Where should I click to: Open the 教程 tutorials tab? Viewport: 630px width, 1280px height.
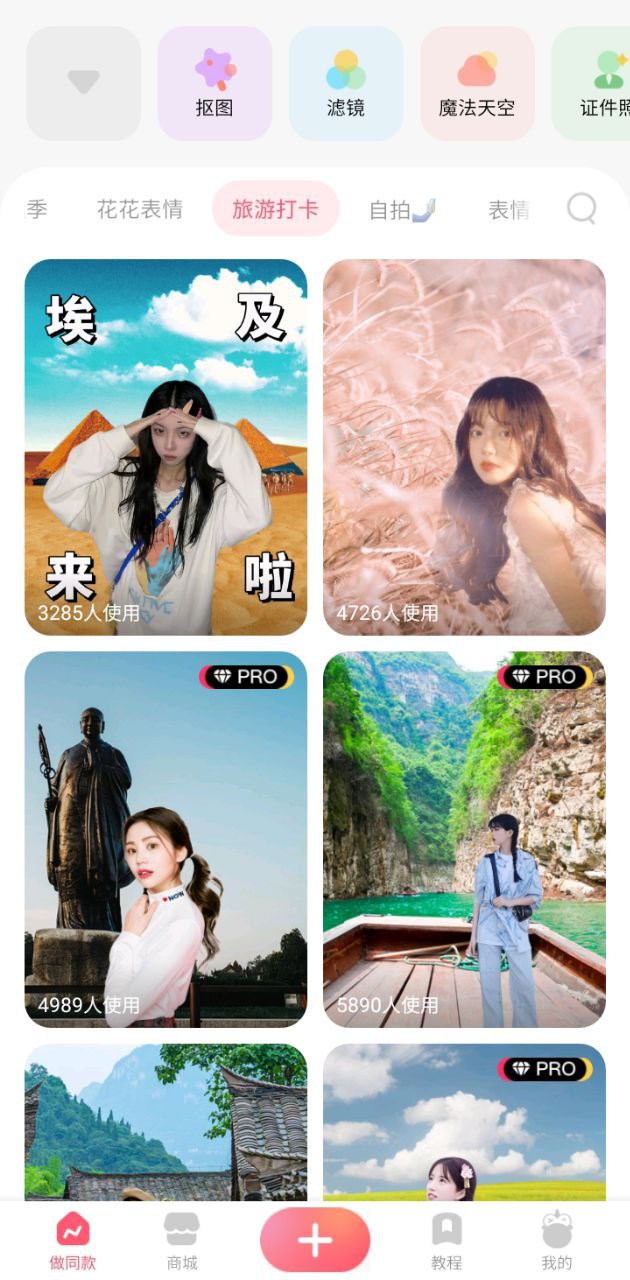click(446, 1241)
